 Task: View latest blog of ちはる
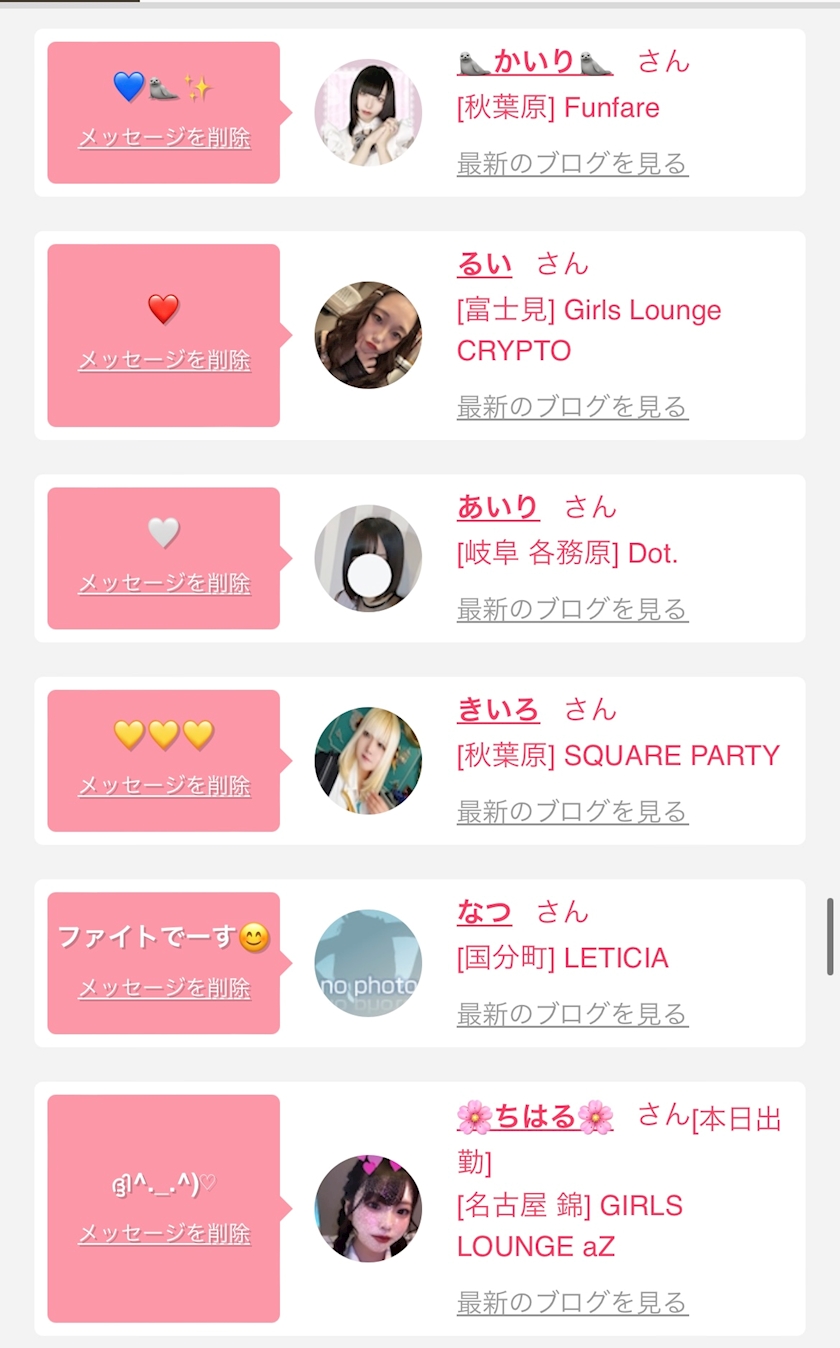tap(572, 1303)
